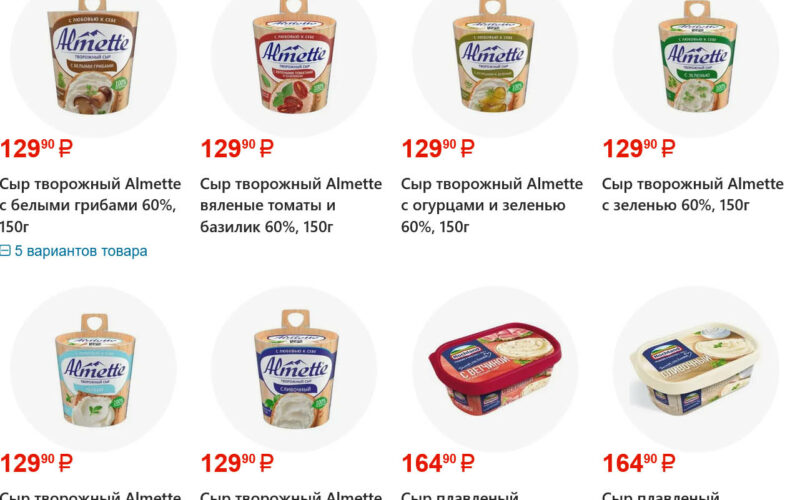Open the dark blue Almette сливочный product
Viewport: 800px width, 500px height.
(294, 366)
